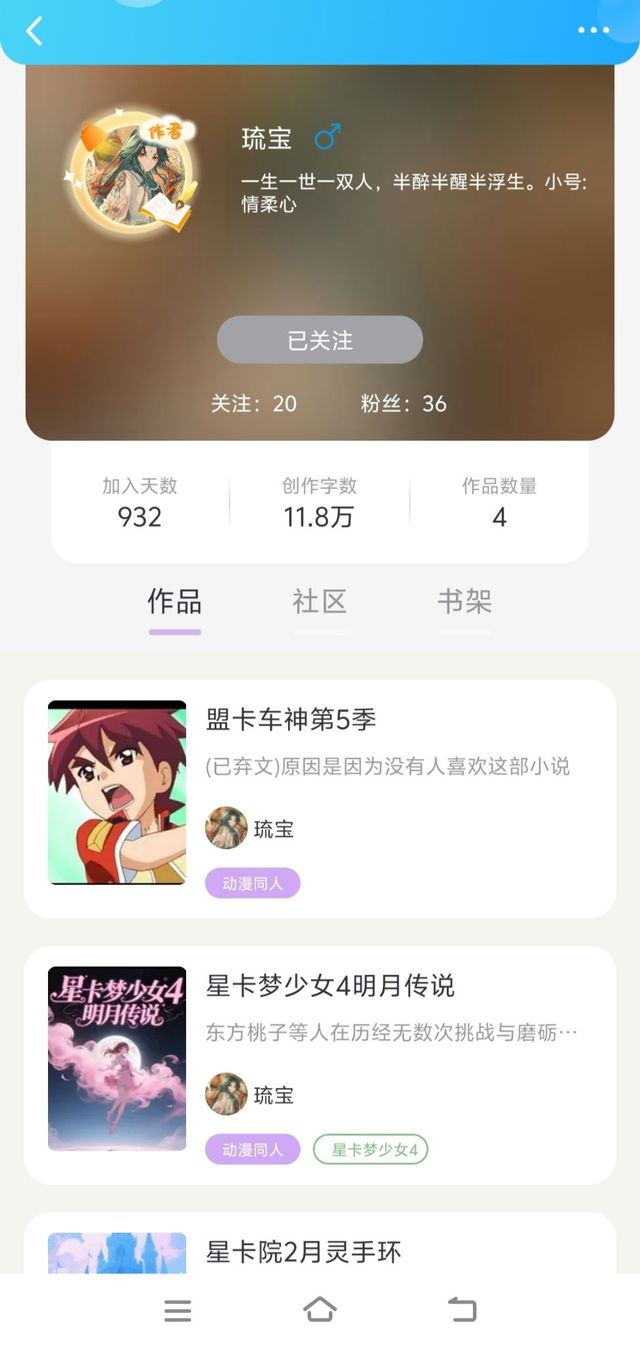The image size is (640, 1347).
Task: Select the 作品 tab
Action: (x=175, y=602)
